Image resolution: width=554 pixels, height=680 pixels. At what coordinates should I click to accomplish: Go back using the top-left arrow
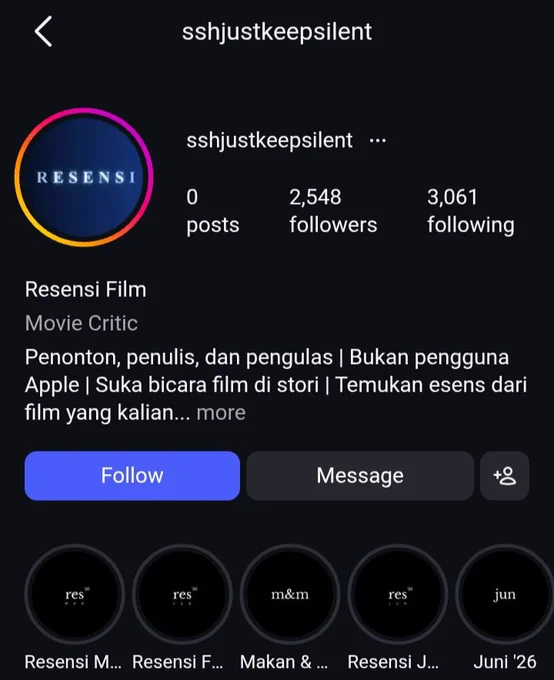(43, 31)
